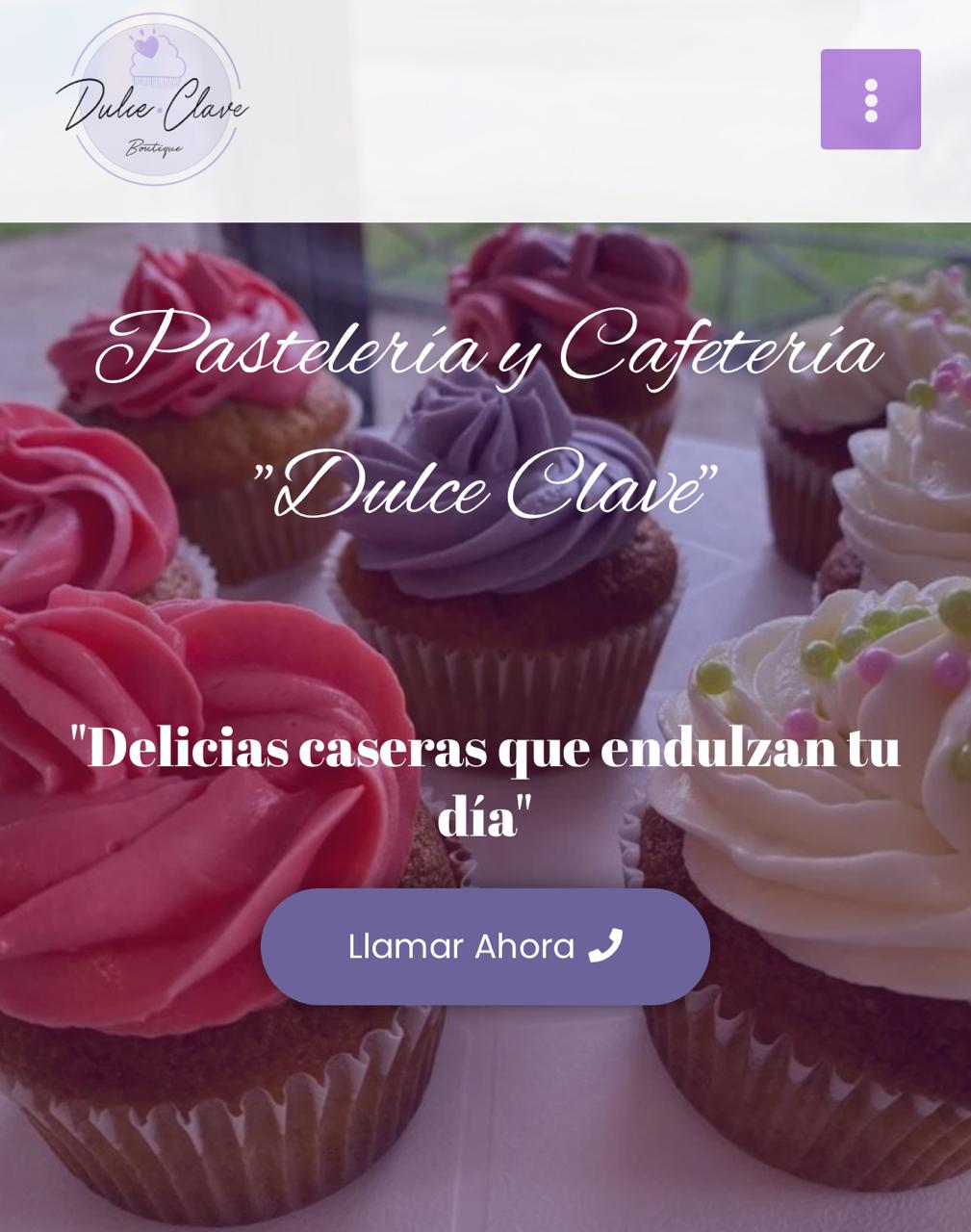Viewport: 971px width, 1232px height.
Task: Open the Dulce Clave logo home link
Action: point(153,101)
